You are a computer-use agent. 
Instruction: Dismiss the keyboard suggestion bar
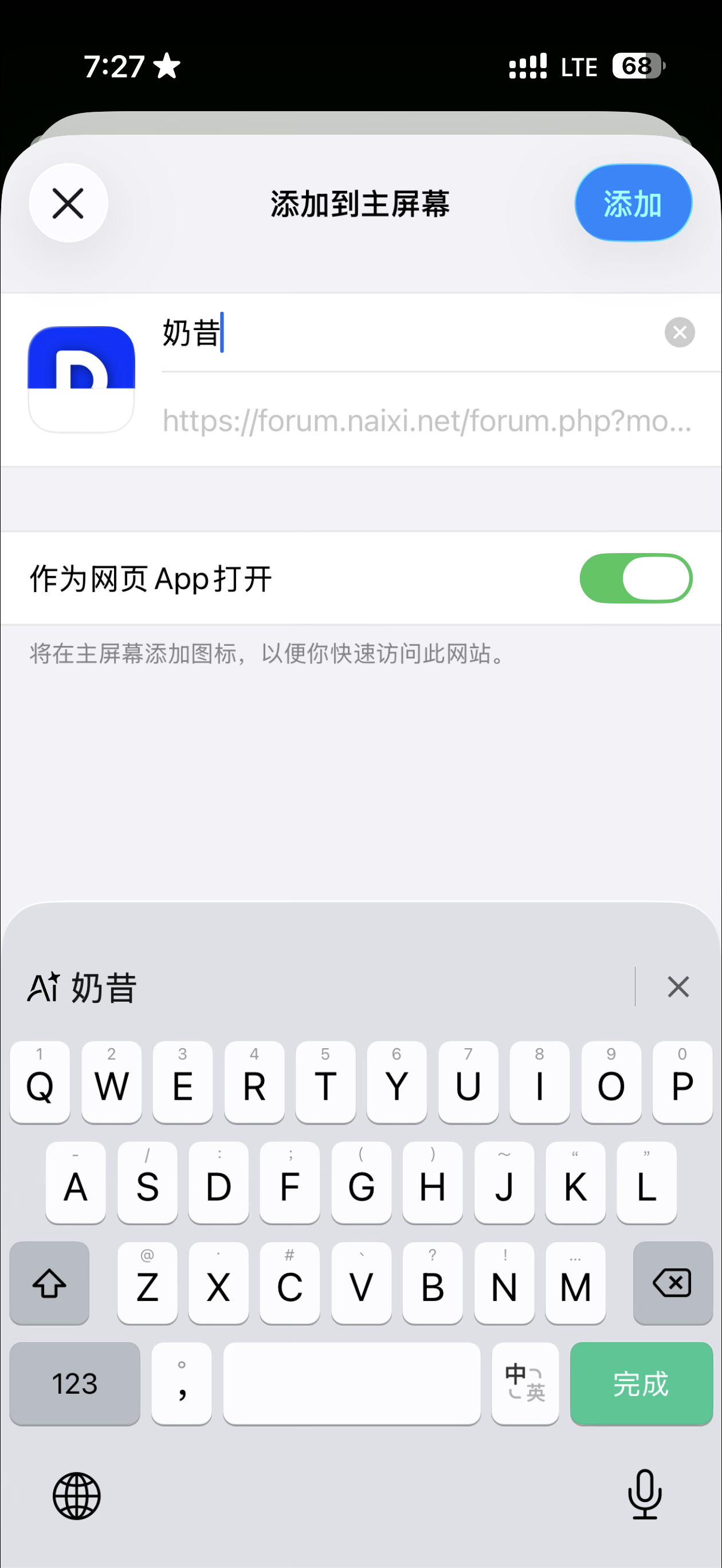pyautogui.click(x=677, y=987)
